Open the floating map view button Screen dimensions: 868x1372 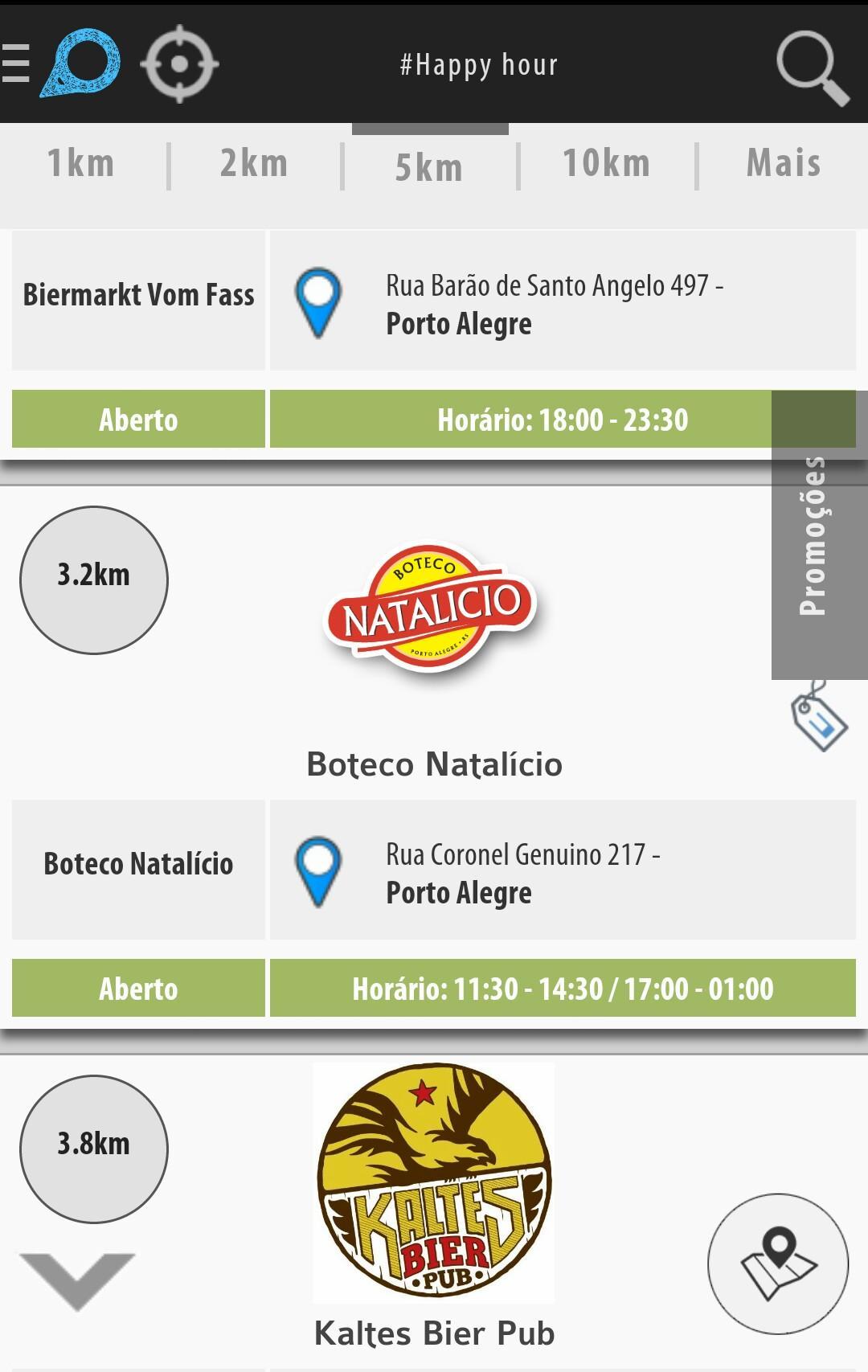[x=777, y=1263]
